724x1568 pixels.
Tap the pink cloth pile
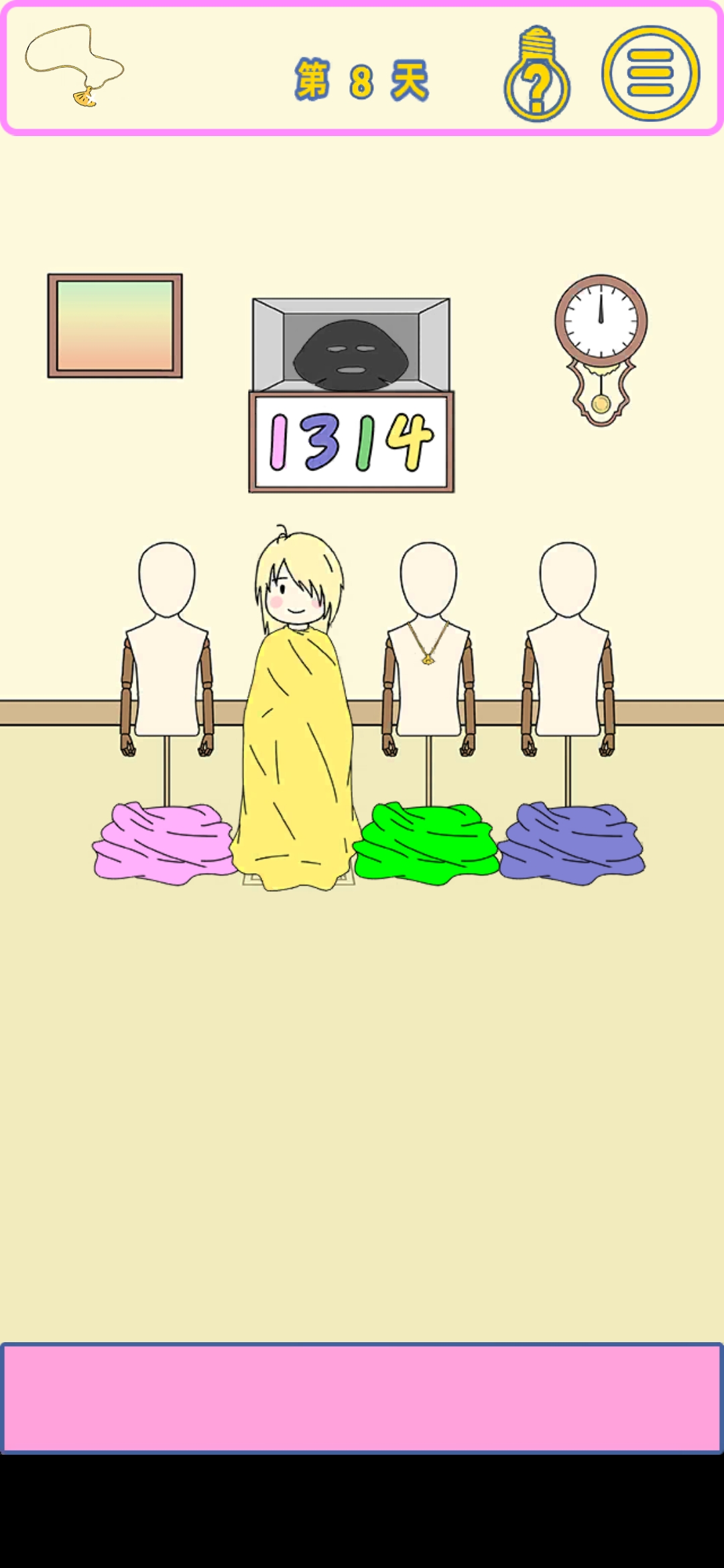164,842
